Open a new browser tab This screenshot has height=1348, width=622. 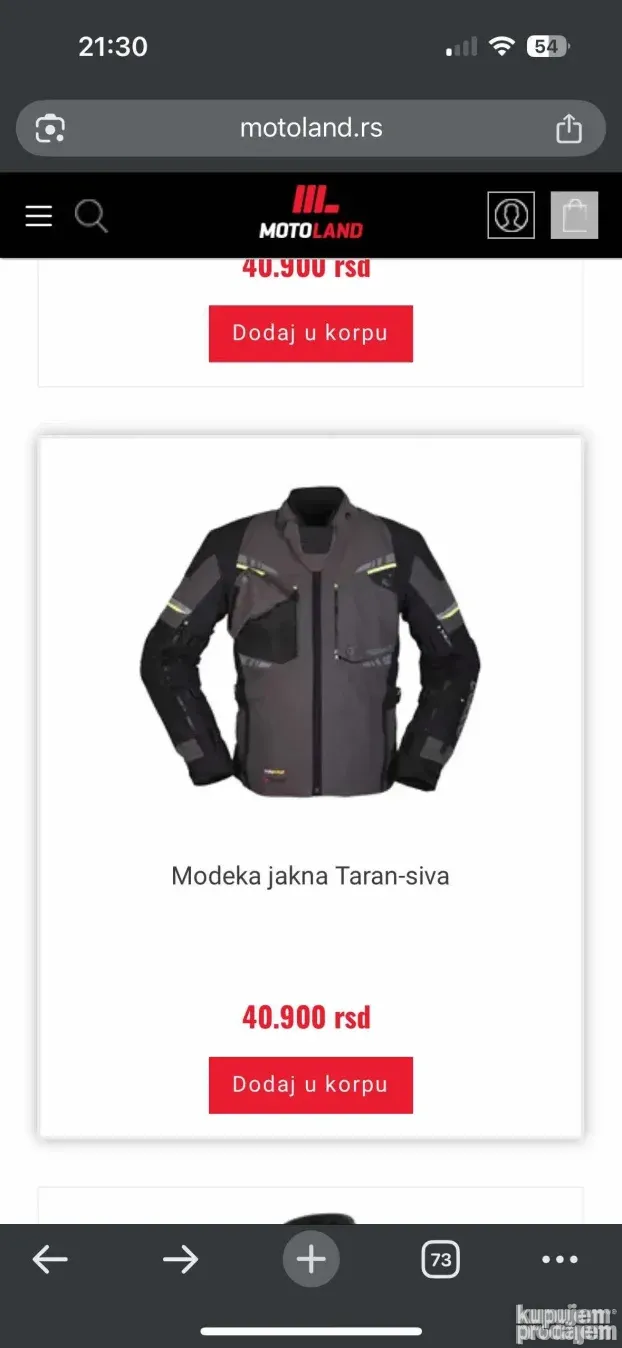(x=311, y=1259)
